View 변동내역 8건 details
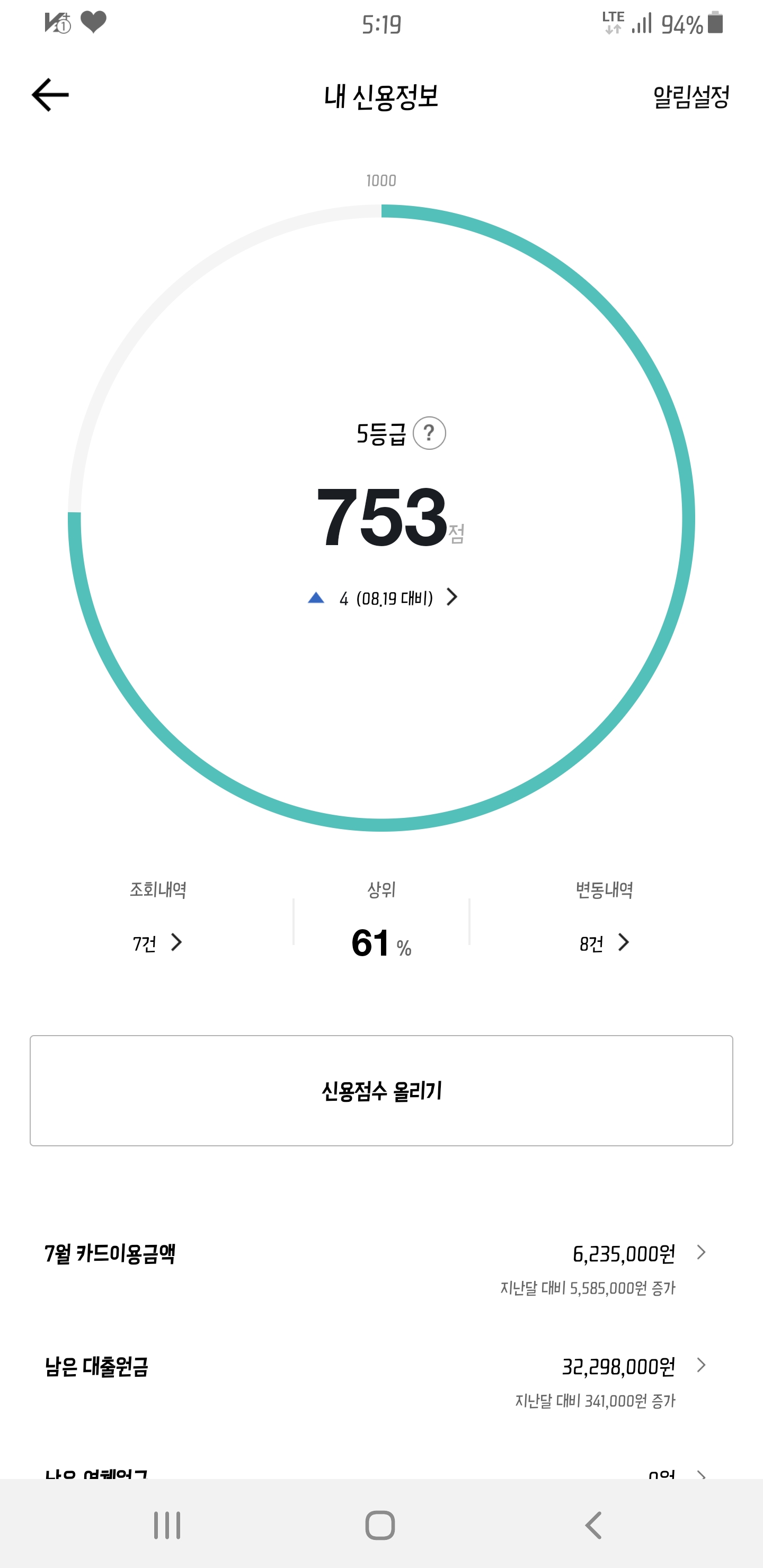The height and width of the screenshot is (1568, 763). point(604,943)
